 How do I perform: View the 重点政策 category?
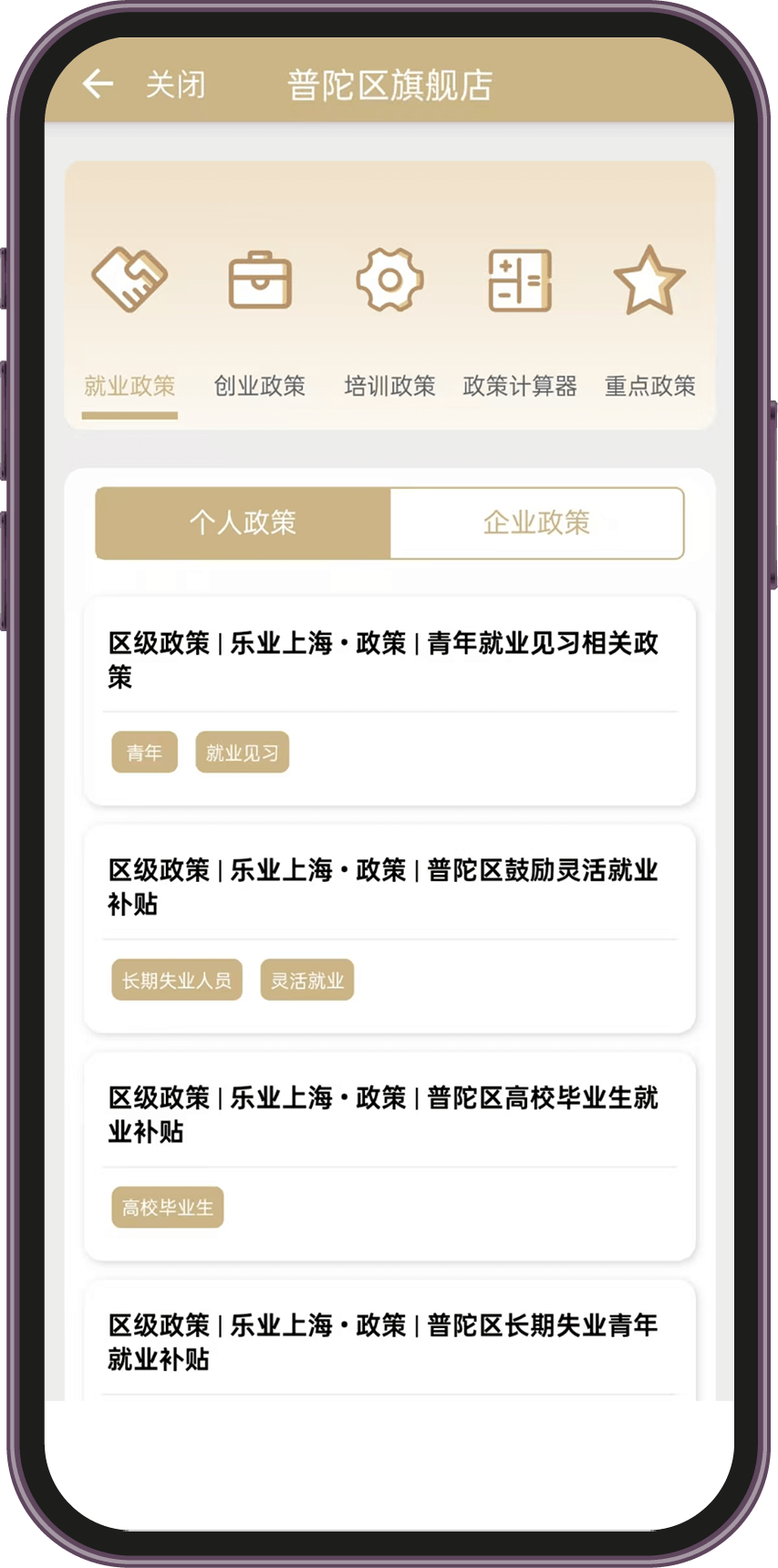(649, 319)
